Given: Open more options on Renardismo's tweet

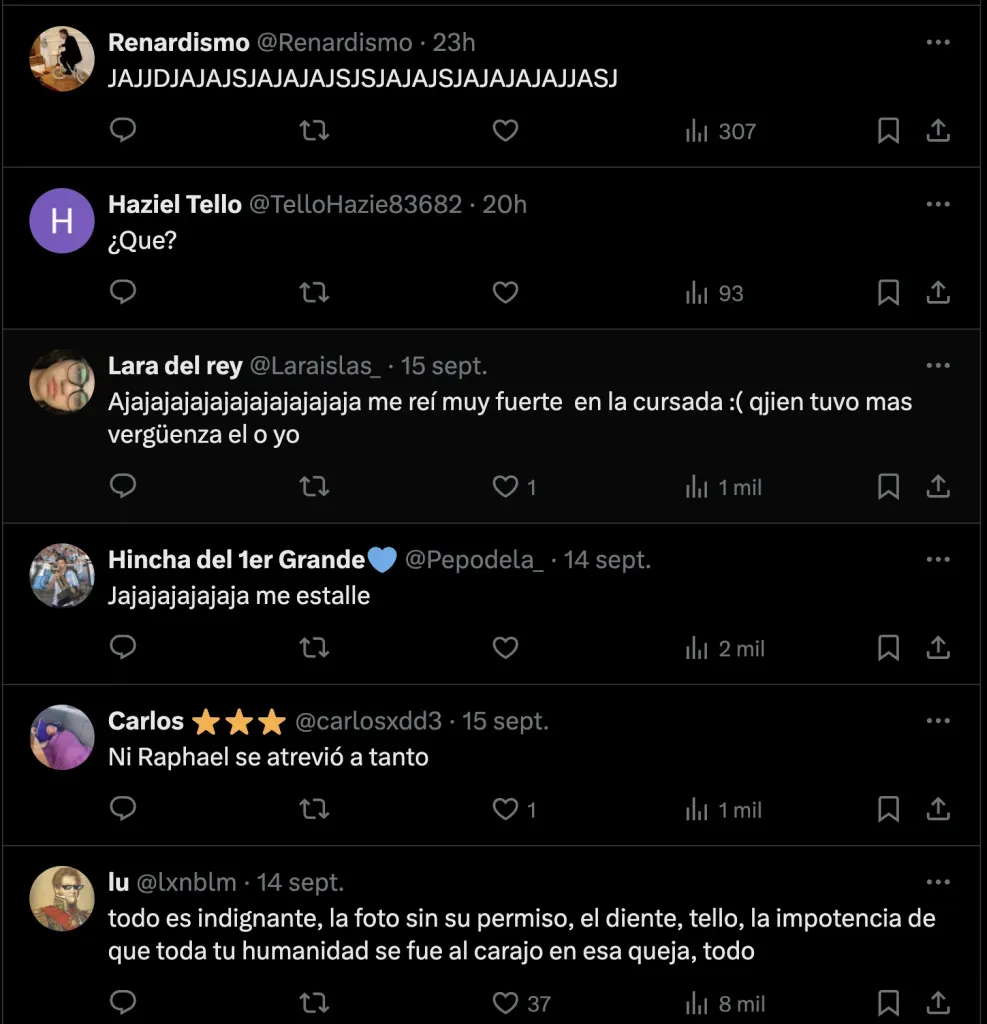Looking at the screenshot, I should click(937, 42).
